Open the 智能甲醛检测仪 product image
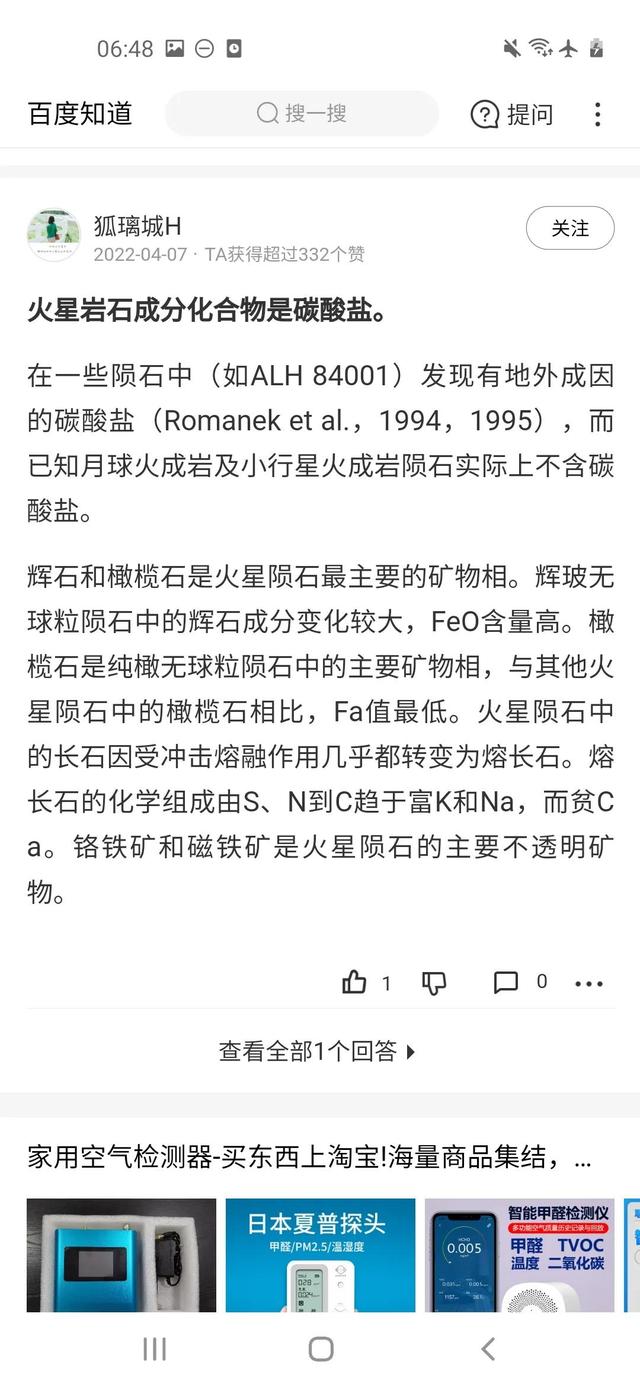This screenshot has width=640, height=1387. point(519,1255)
